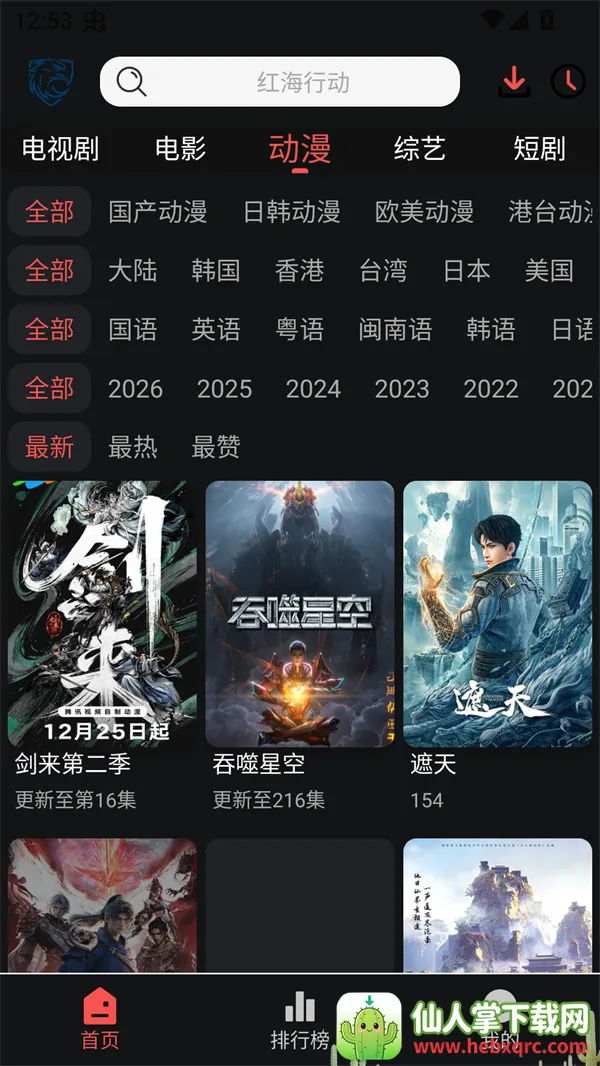
Task: Select the 欧美动漫 filter
Action: click(x=424, y=212)
